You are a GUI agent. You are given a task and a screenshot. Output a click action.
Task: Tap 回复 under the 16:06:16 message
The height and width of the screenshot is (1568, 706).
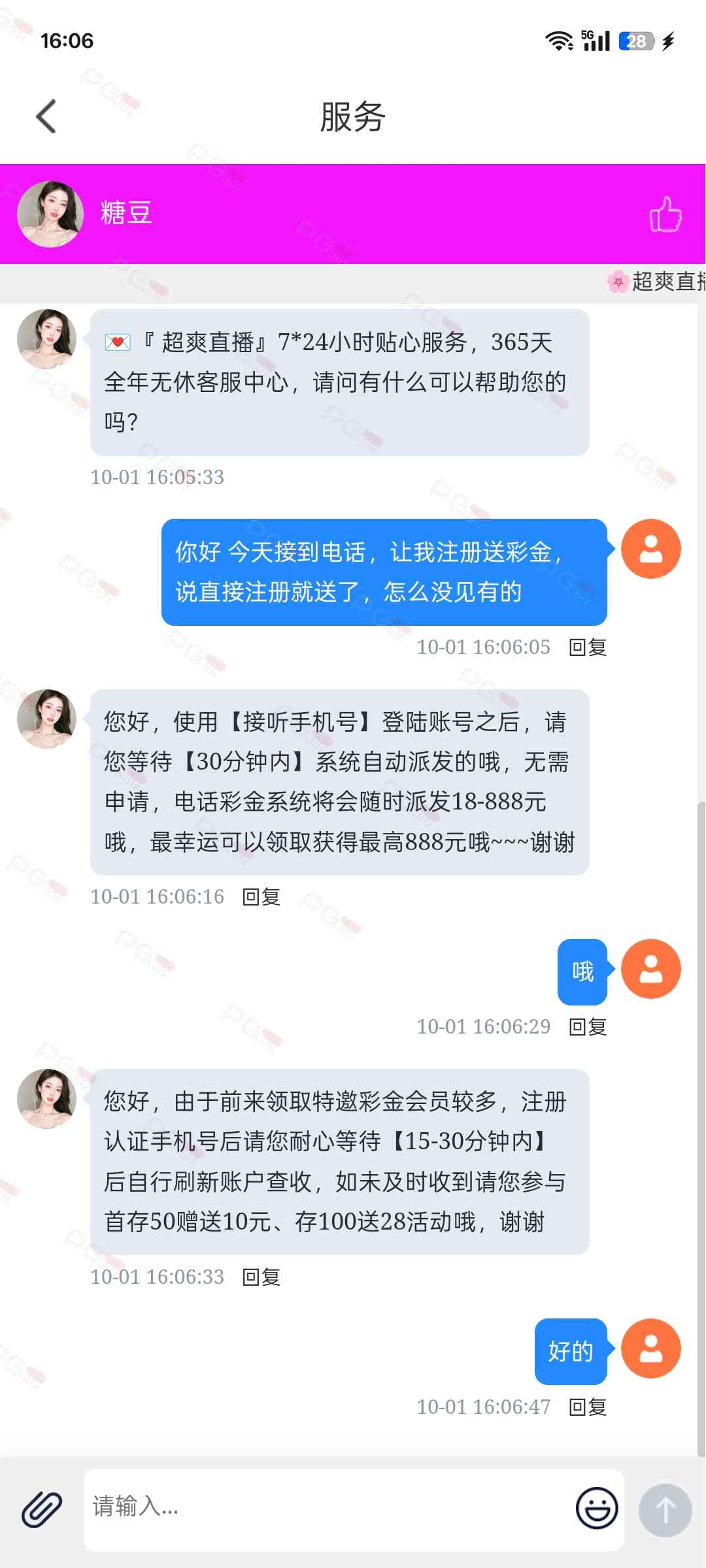(261, 897)
